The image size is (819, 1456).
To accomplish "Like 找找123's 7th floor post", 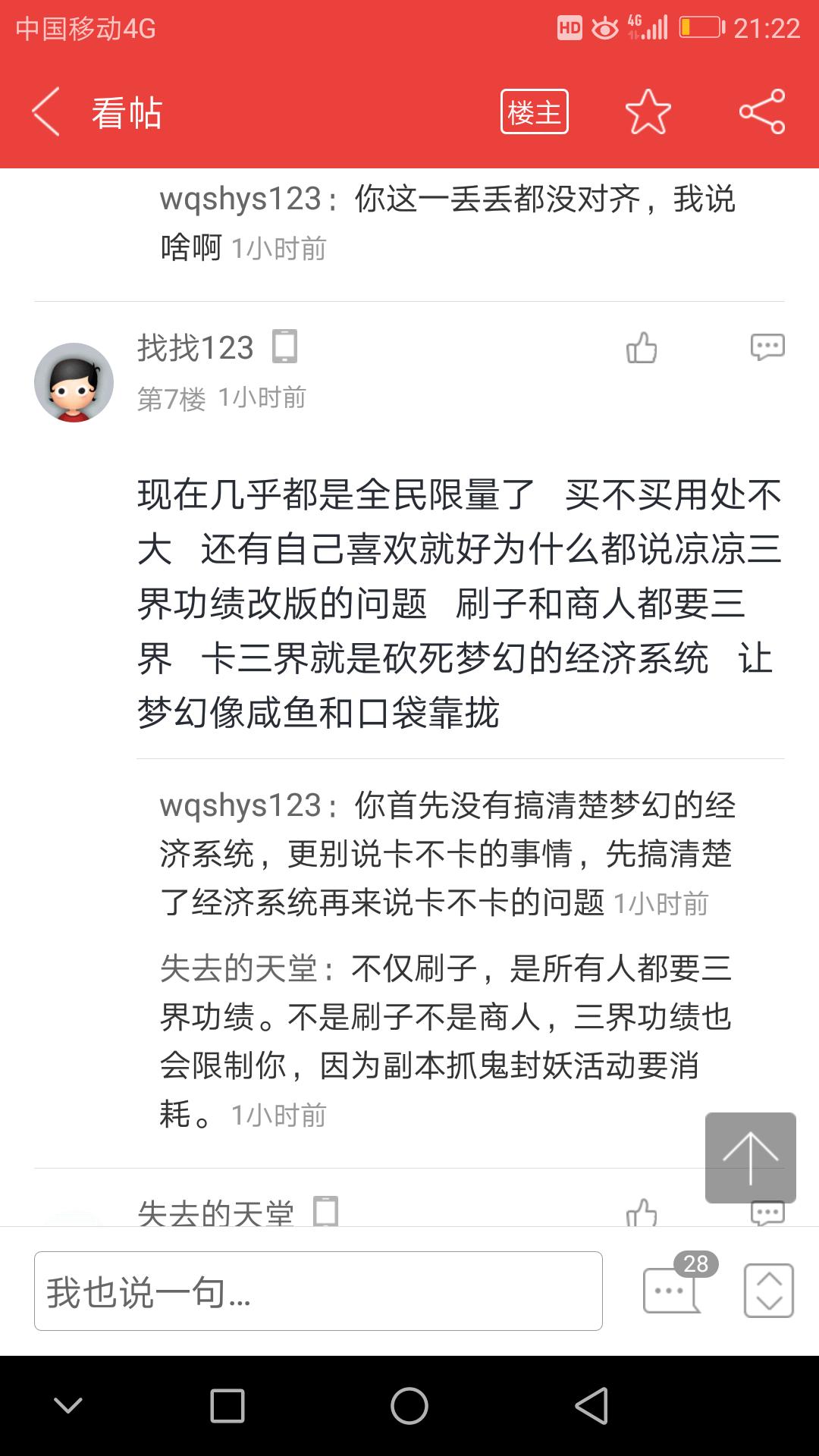I will 642,348.
